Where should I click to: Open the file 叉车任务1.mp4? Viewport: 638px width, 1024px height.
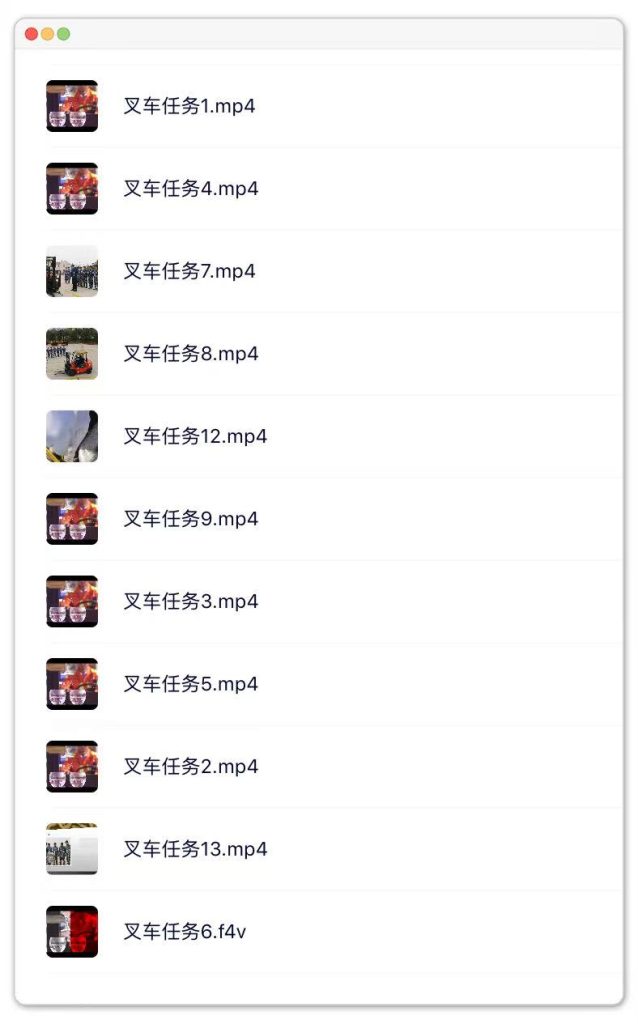[189, 106]
